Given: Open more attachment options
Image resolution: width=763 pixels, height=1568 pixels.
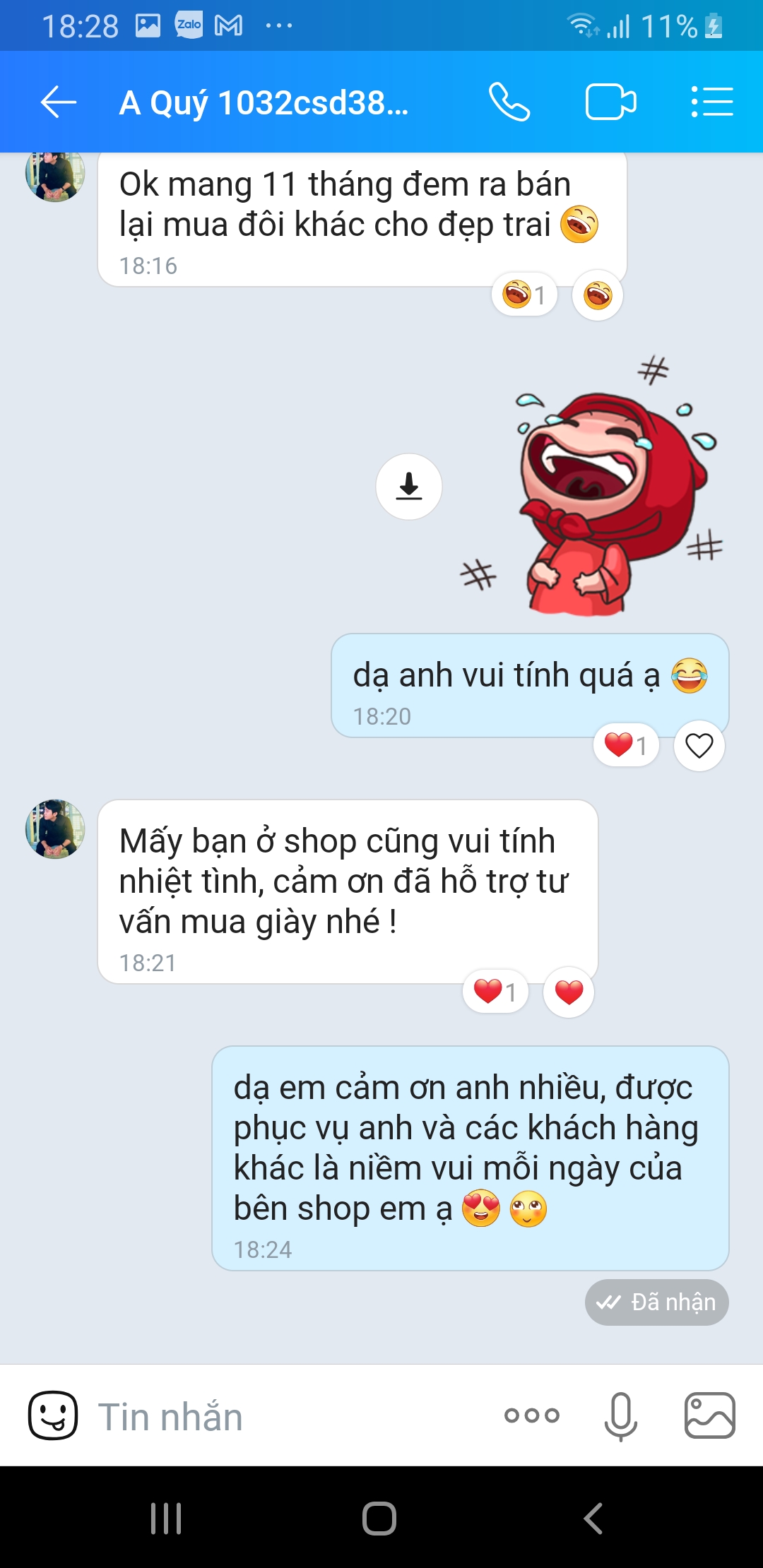Looking at the screenshot, I should [531, 1415].
